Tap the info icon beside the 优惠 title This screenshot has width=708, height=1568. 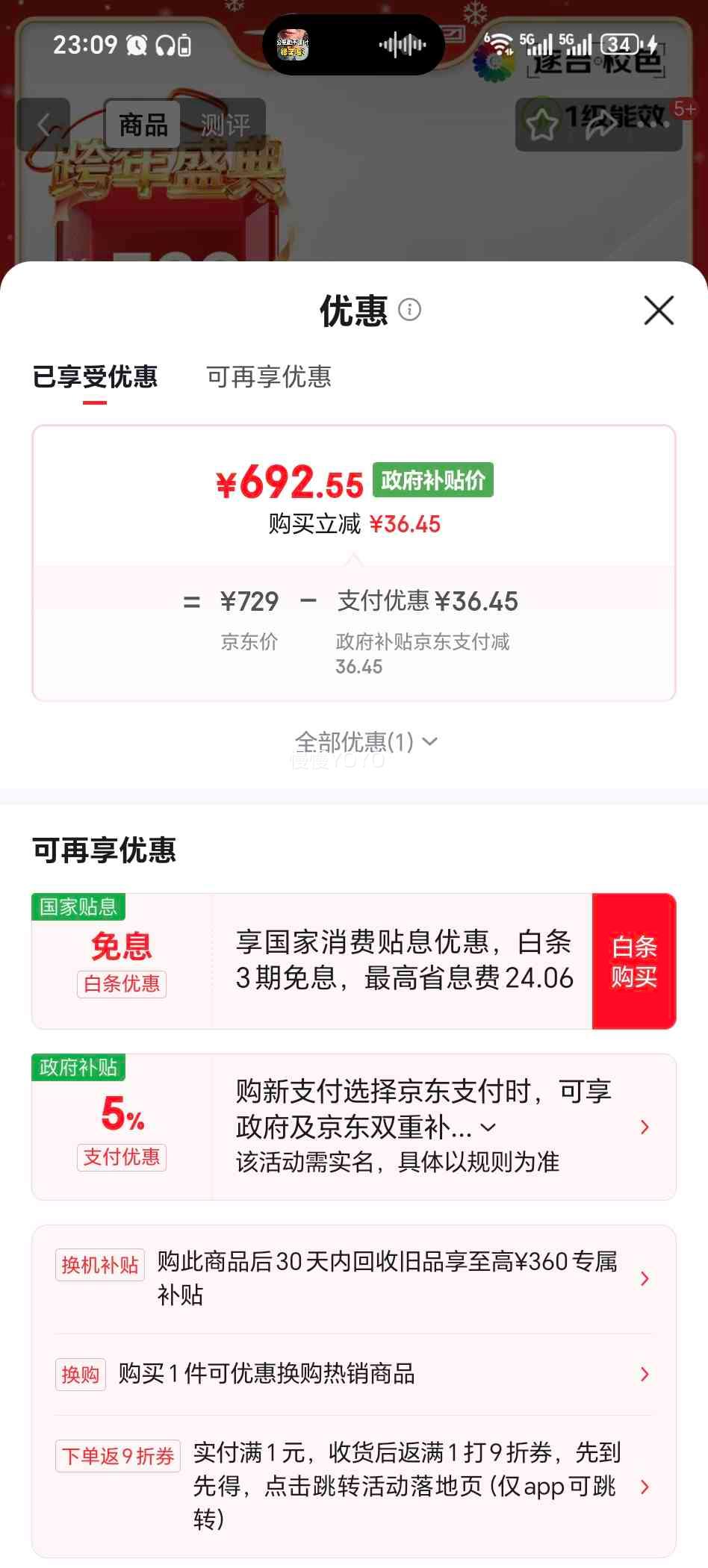pyautogui.click(x=410, y=311)
